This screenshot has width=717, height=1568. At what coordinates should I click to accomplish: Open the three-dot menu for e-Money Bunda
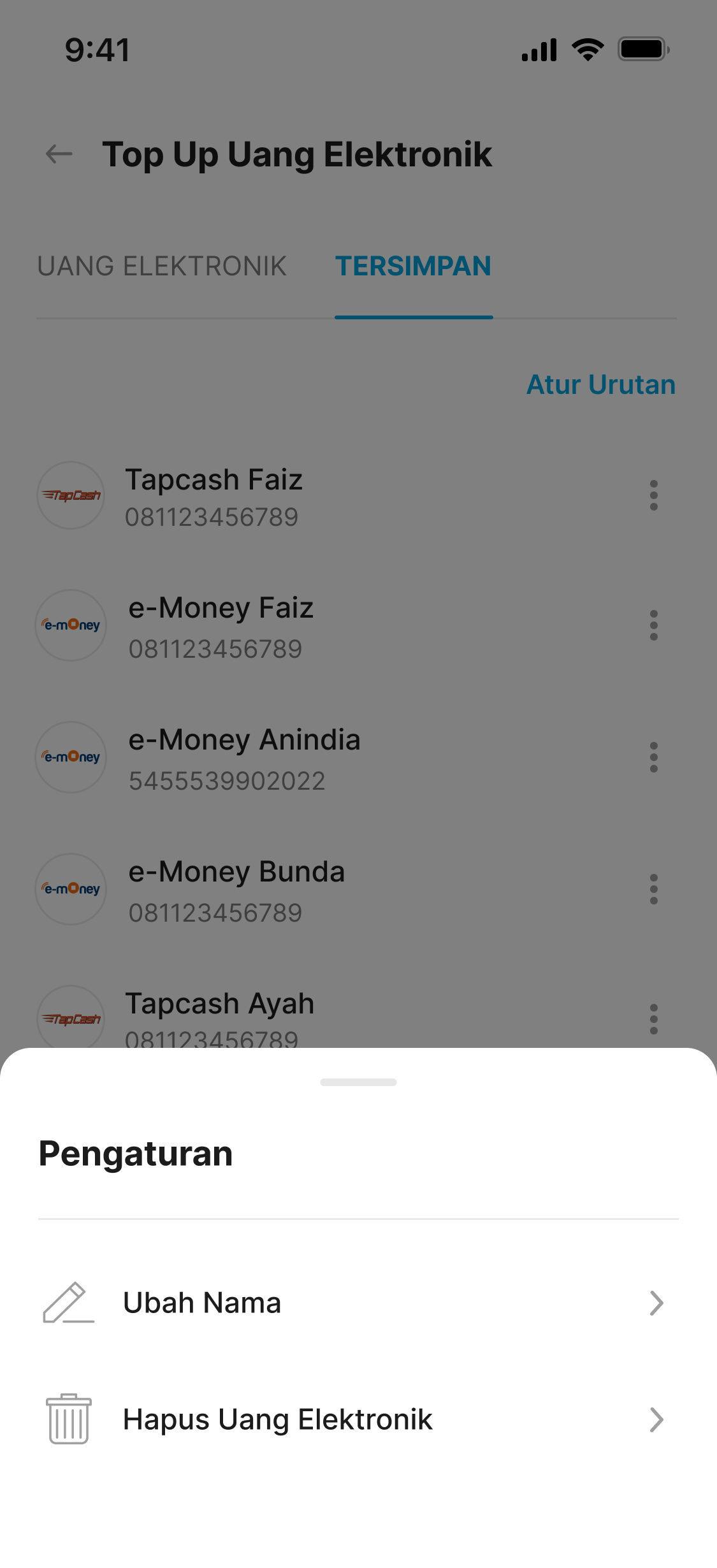[x=653, y=889]
